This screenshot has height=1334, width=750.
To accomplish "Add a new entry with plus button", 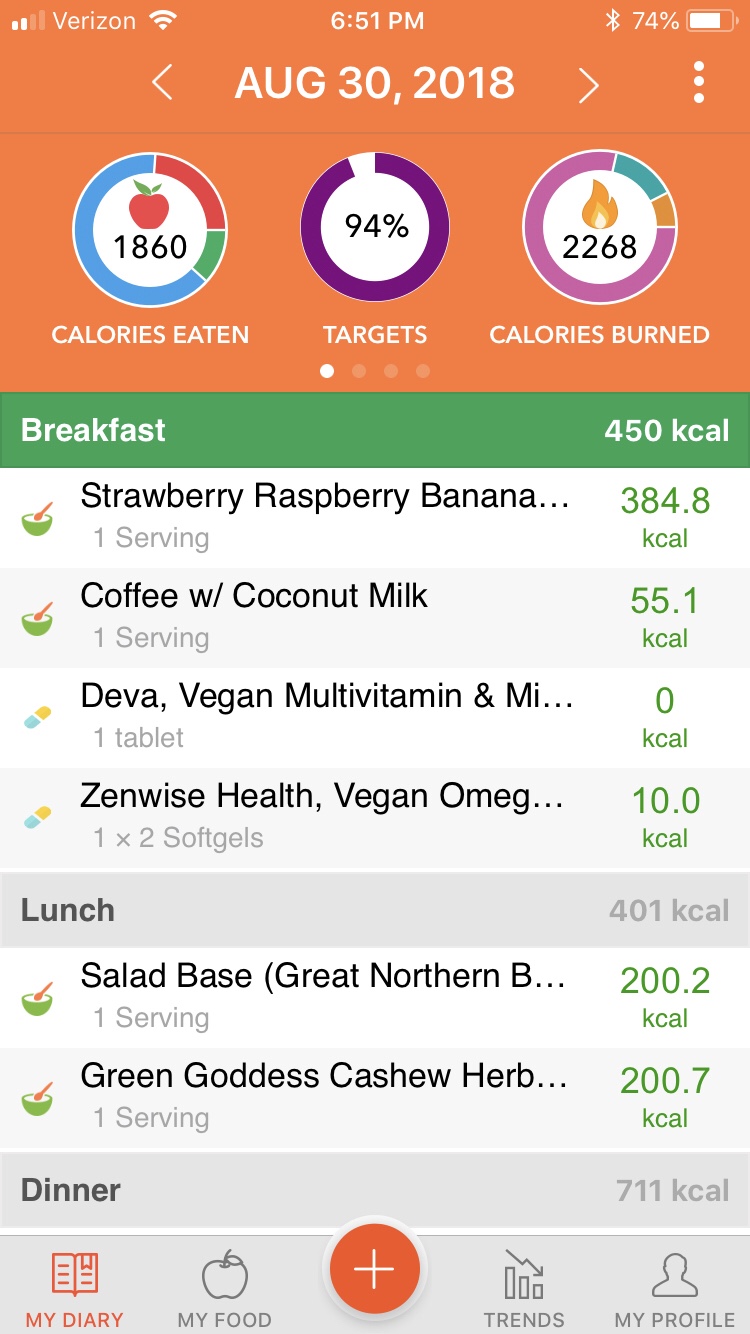I will pos(375,1270).
